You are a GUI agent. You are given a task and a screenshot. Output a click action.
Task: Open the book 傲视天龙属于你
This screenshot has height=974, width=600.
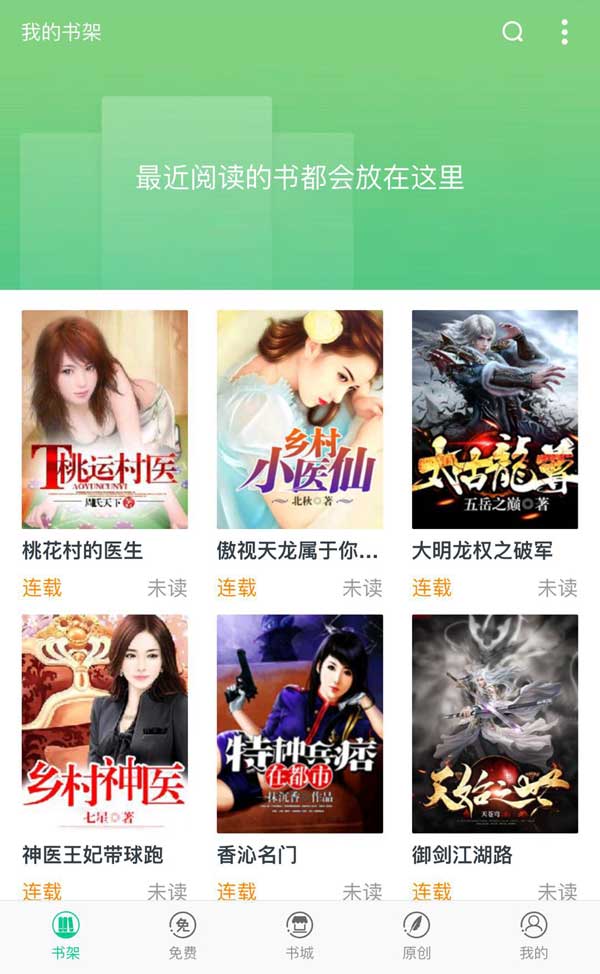[x=300, y=420]
